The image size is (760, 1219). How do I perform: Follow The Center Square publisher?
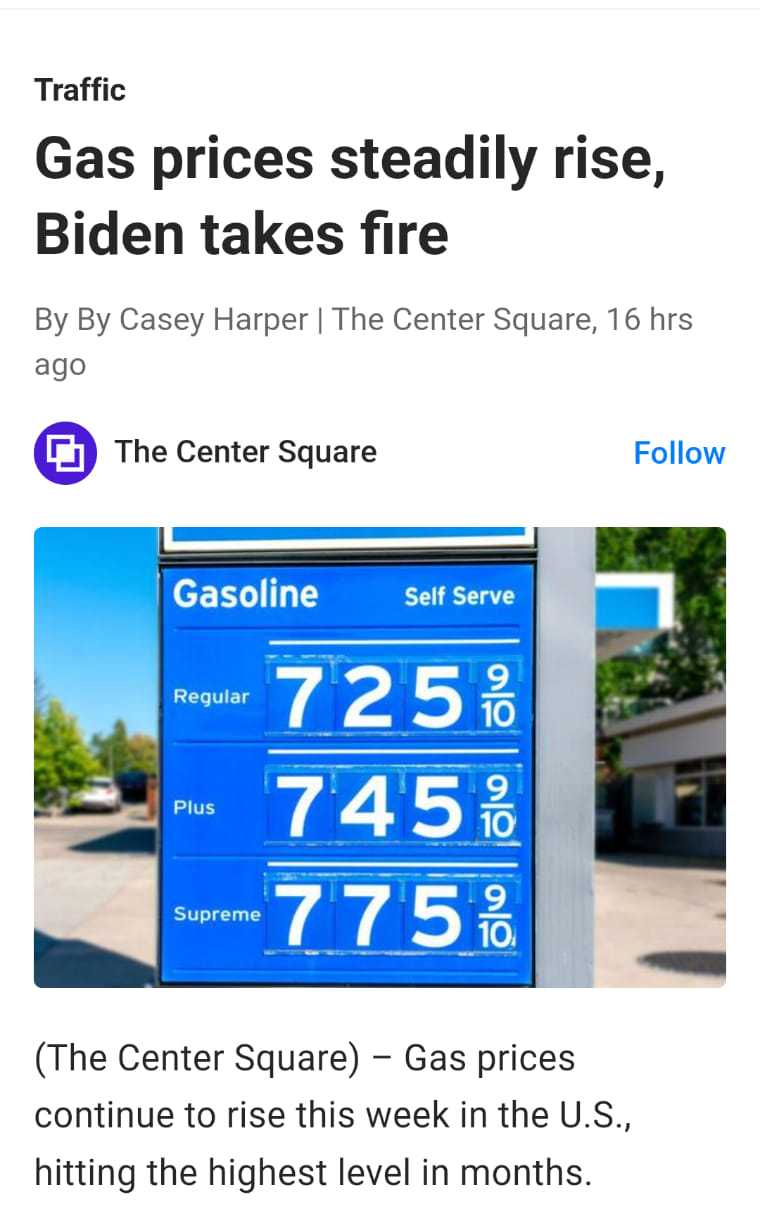[x=679, y=453]
